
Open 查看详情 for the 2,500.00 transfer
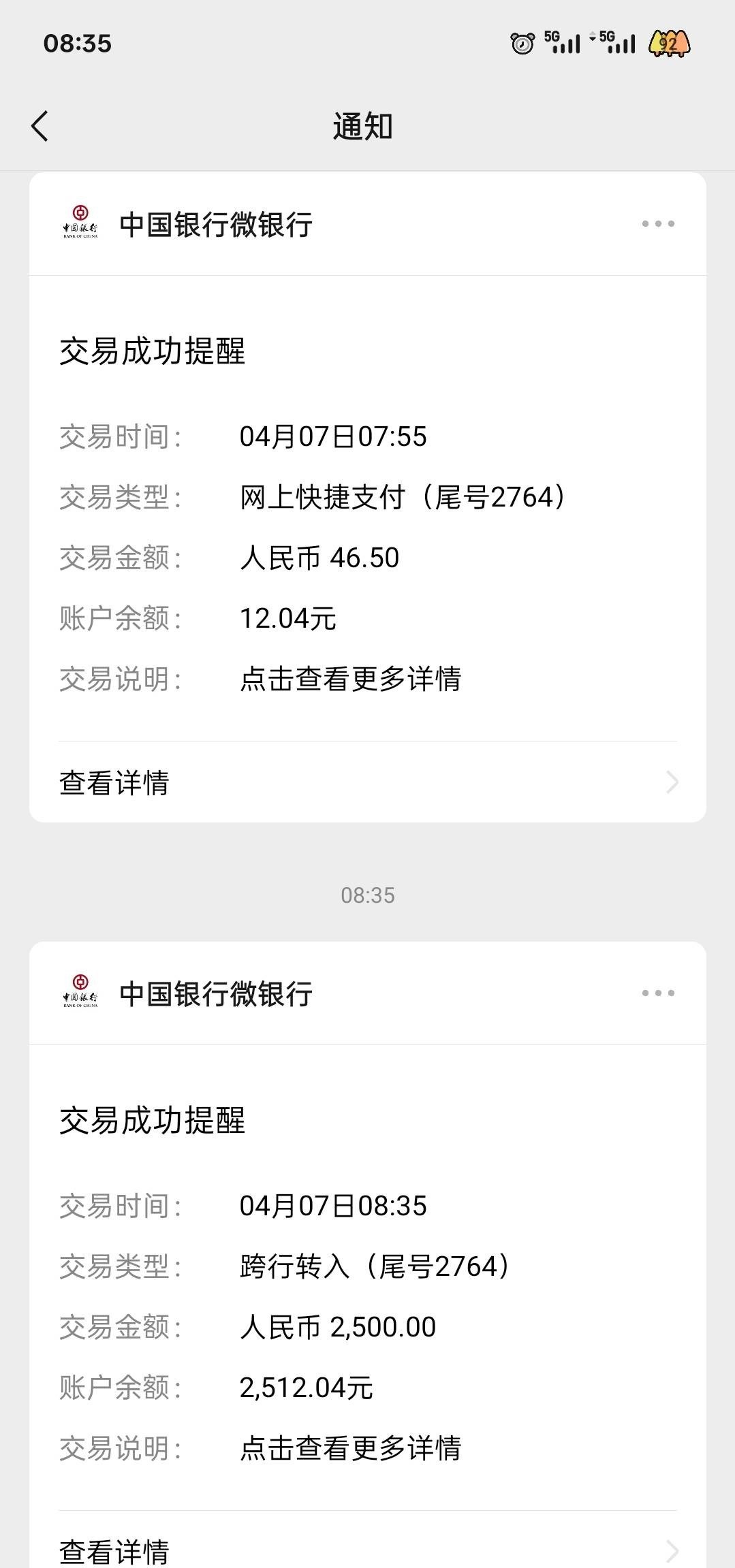coord(368,1546)
